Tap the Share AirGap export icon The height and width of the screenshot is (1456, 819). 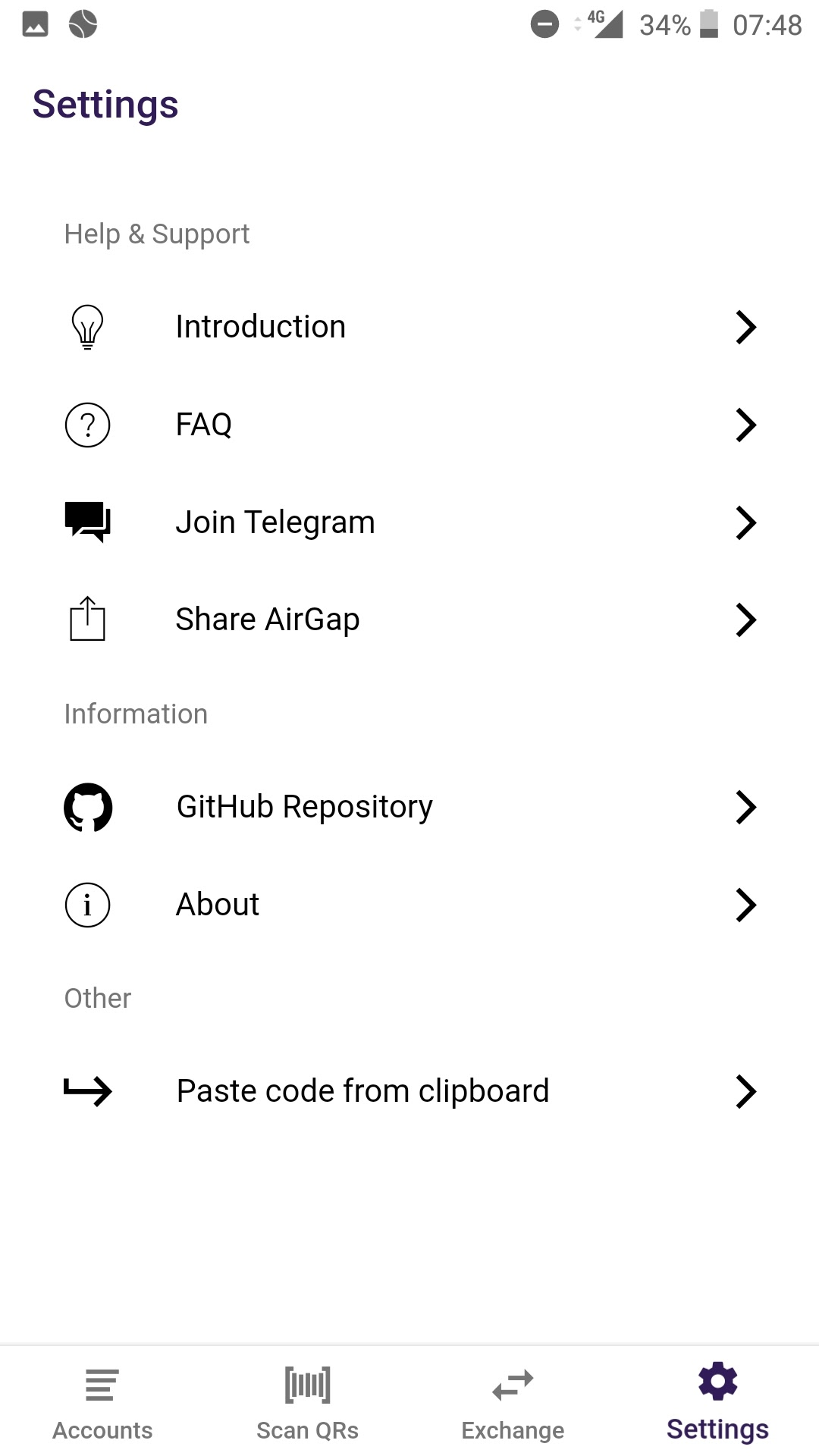click(87, 619)
